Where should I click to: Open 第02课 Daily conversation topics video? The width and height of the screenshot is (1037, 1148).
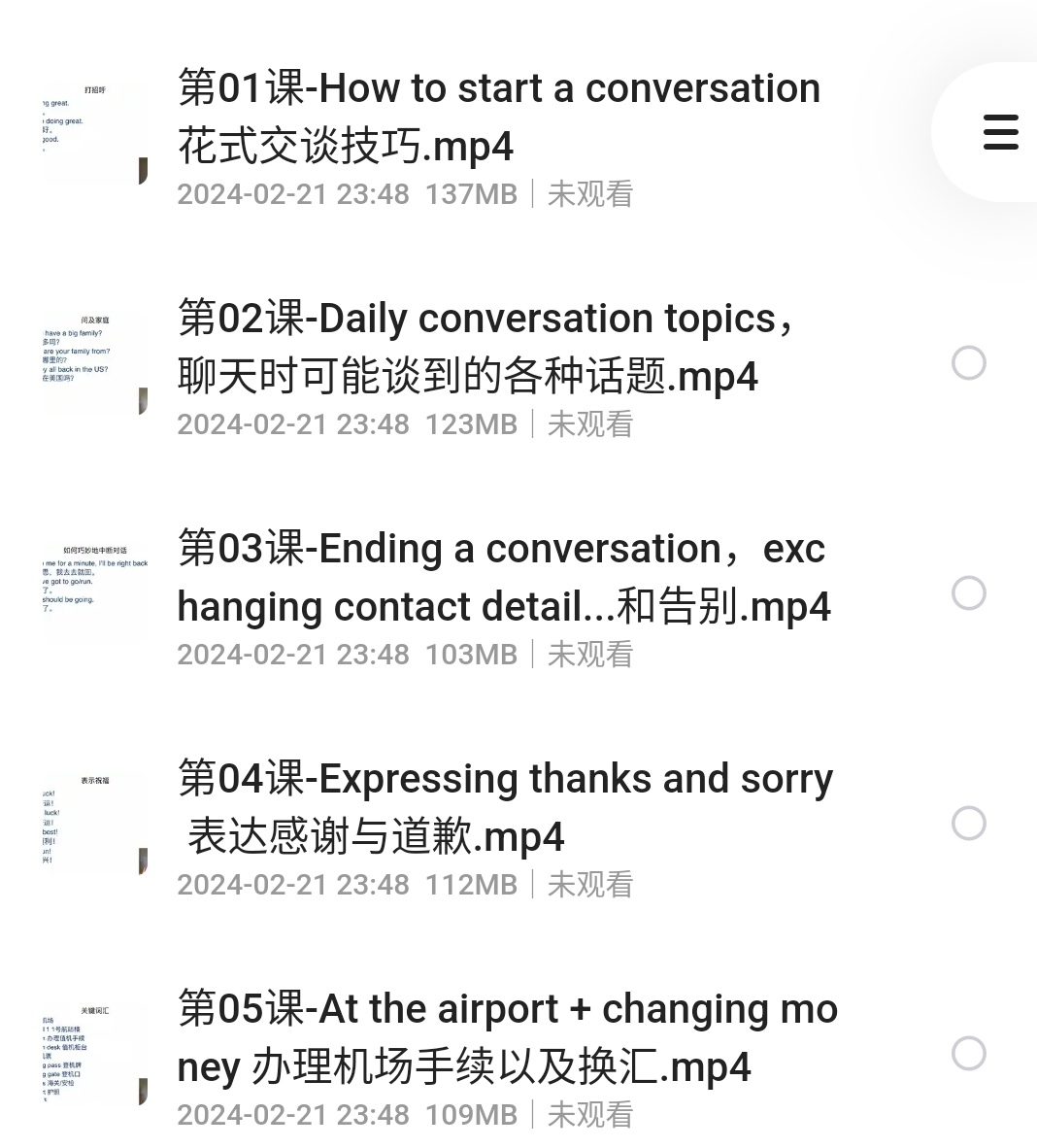(x=485, y=348)
